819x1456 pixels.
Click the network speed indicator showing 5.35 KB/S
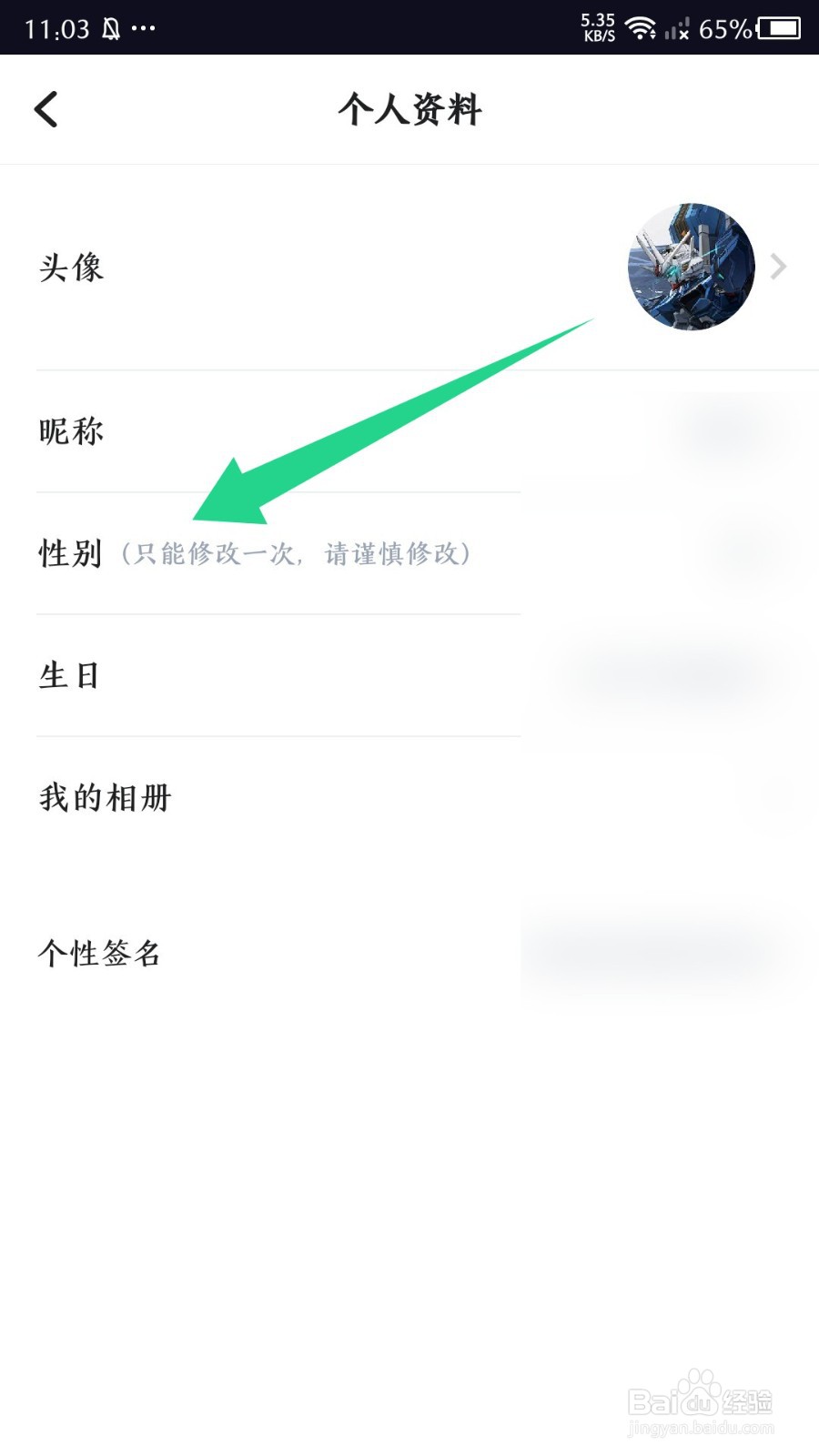(596, 27)
